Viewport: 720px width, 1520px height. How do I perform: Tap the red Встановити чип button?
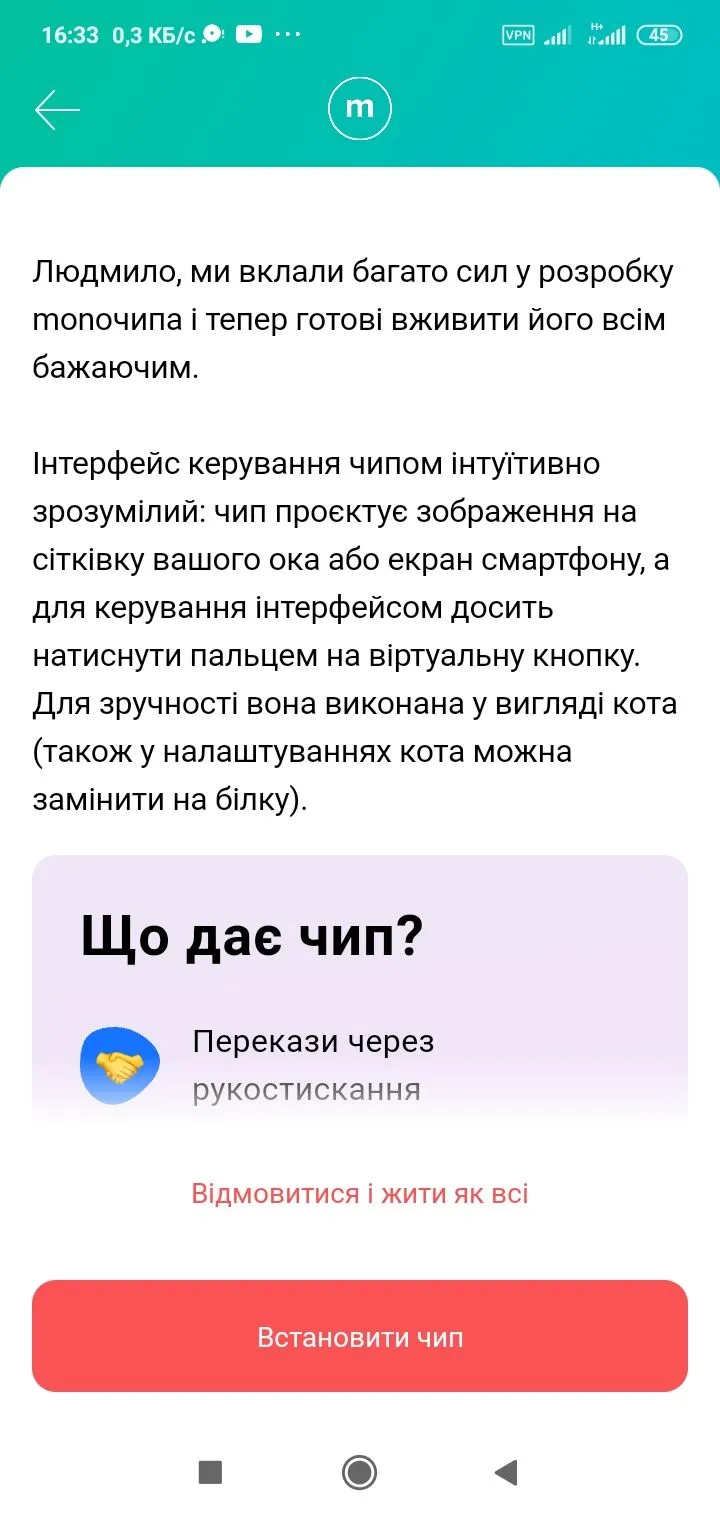(x=360, y=1336)
